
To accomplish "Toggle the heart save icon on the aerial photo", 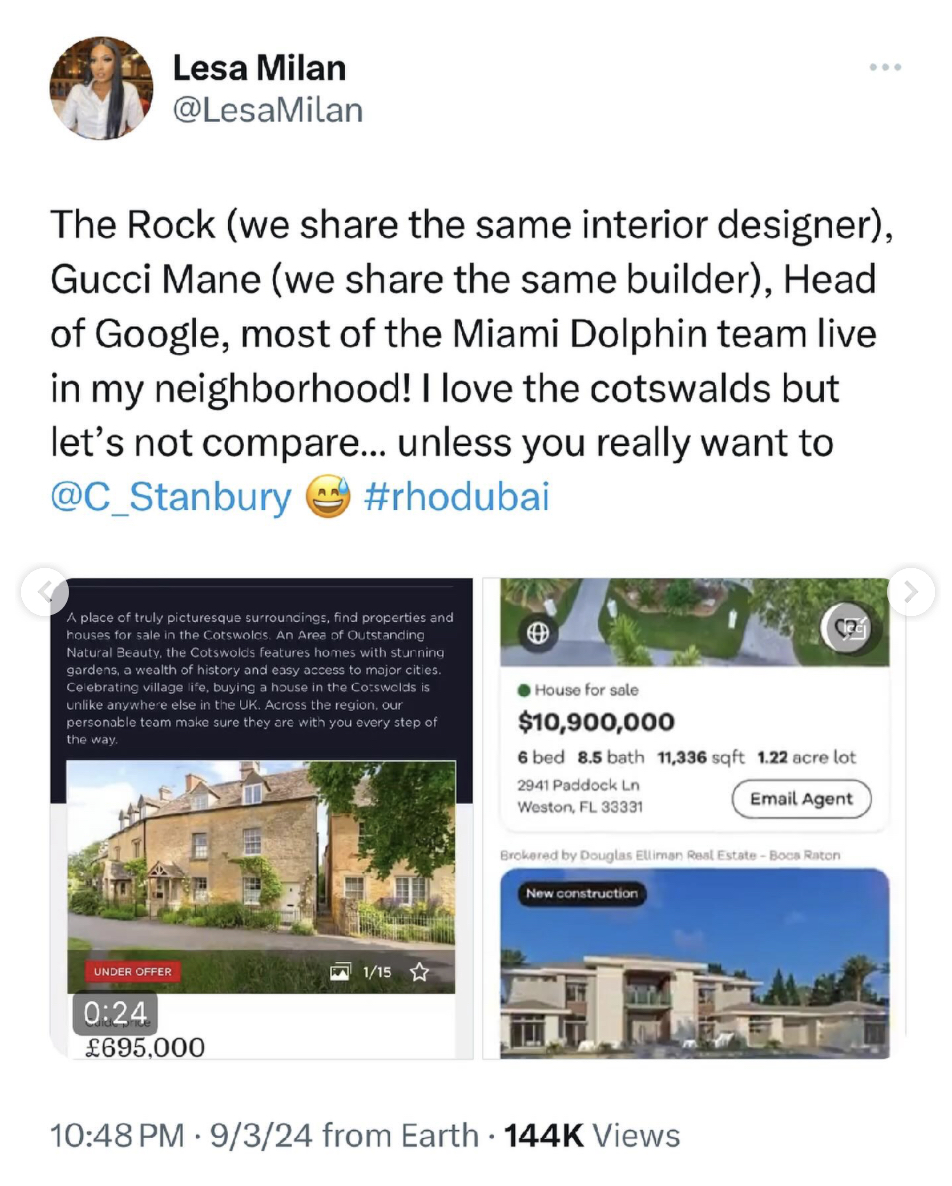I will (849, 629).
